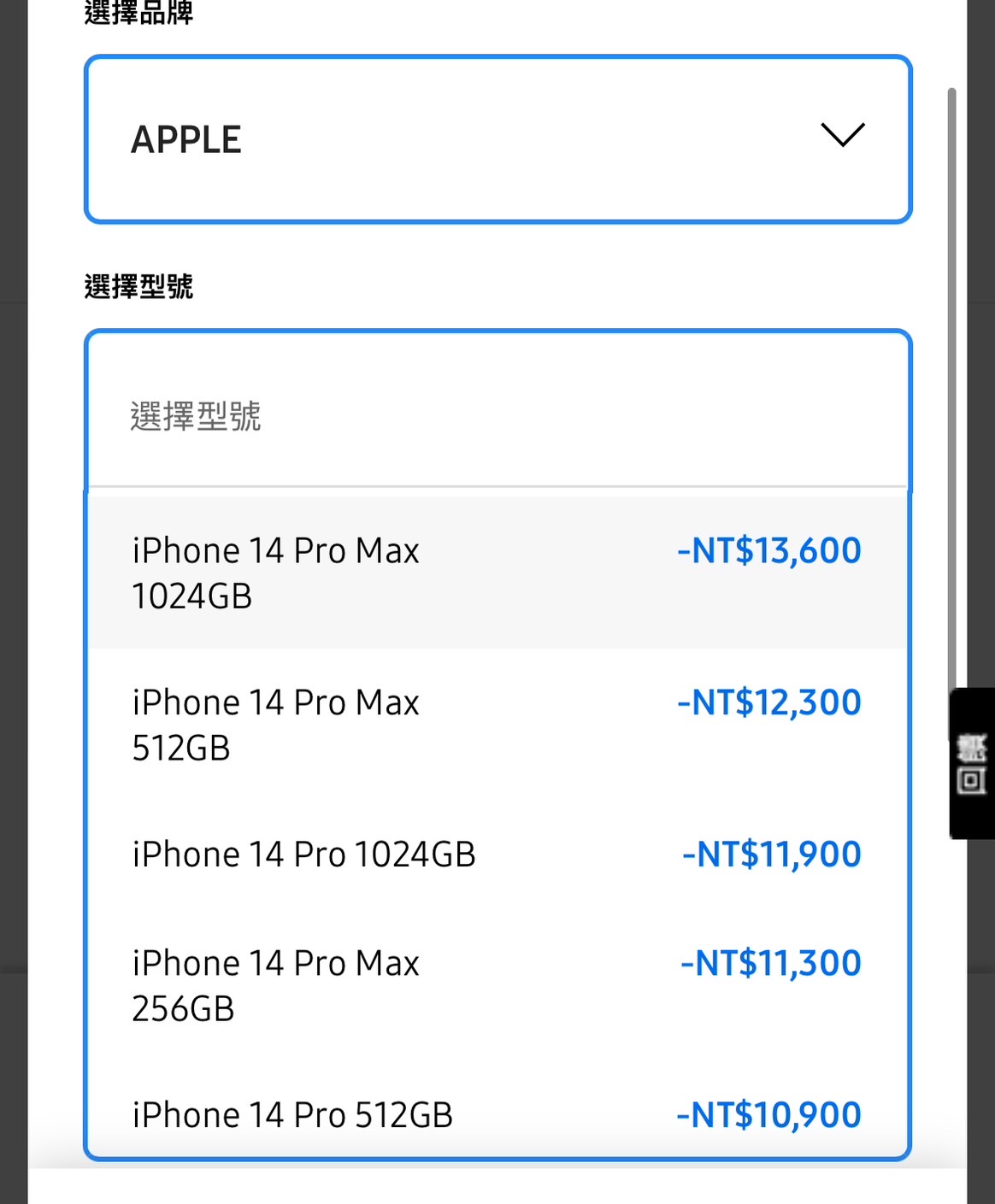This screenshot has height=1204, width=995.
Task: Pick iPhone 14 Pro 1024GB option
Action: click(497, 855)
